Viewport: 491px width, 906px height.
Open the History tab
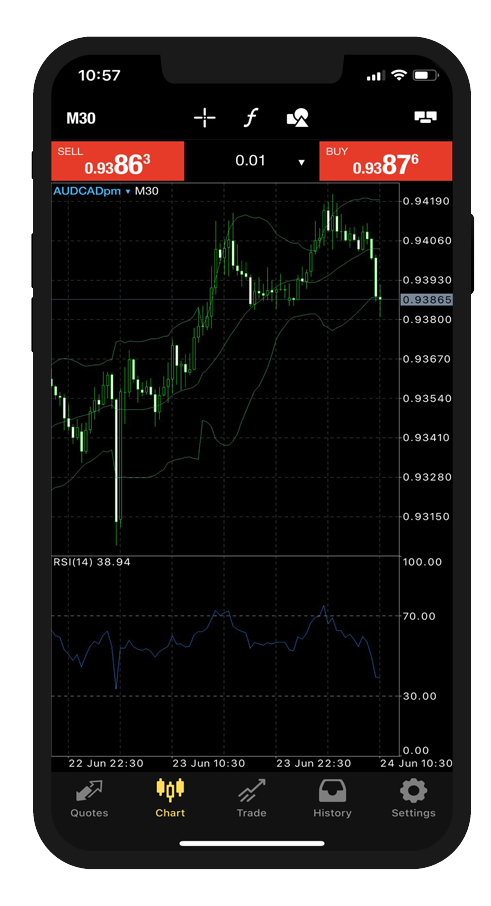point(332,798)
